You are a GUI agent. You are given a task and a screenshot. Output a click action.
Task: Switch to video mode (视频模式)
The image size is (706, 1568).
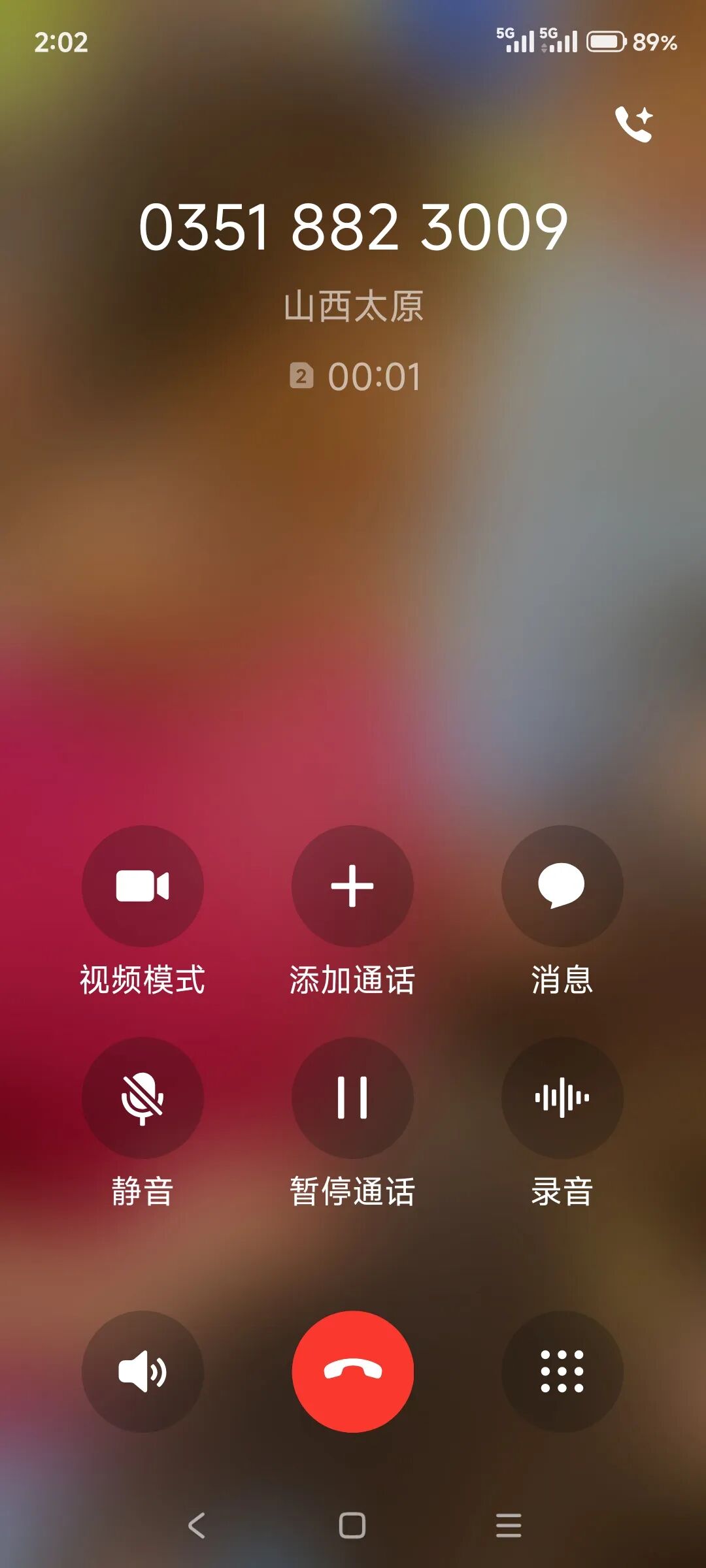click(143, 886)
